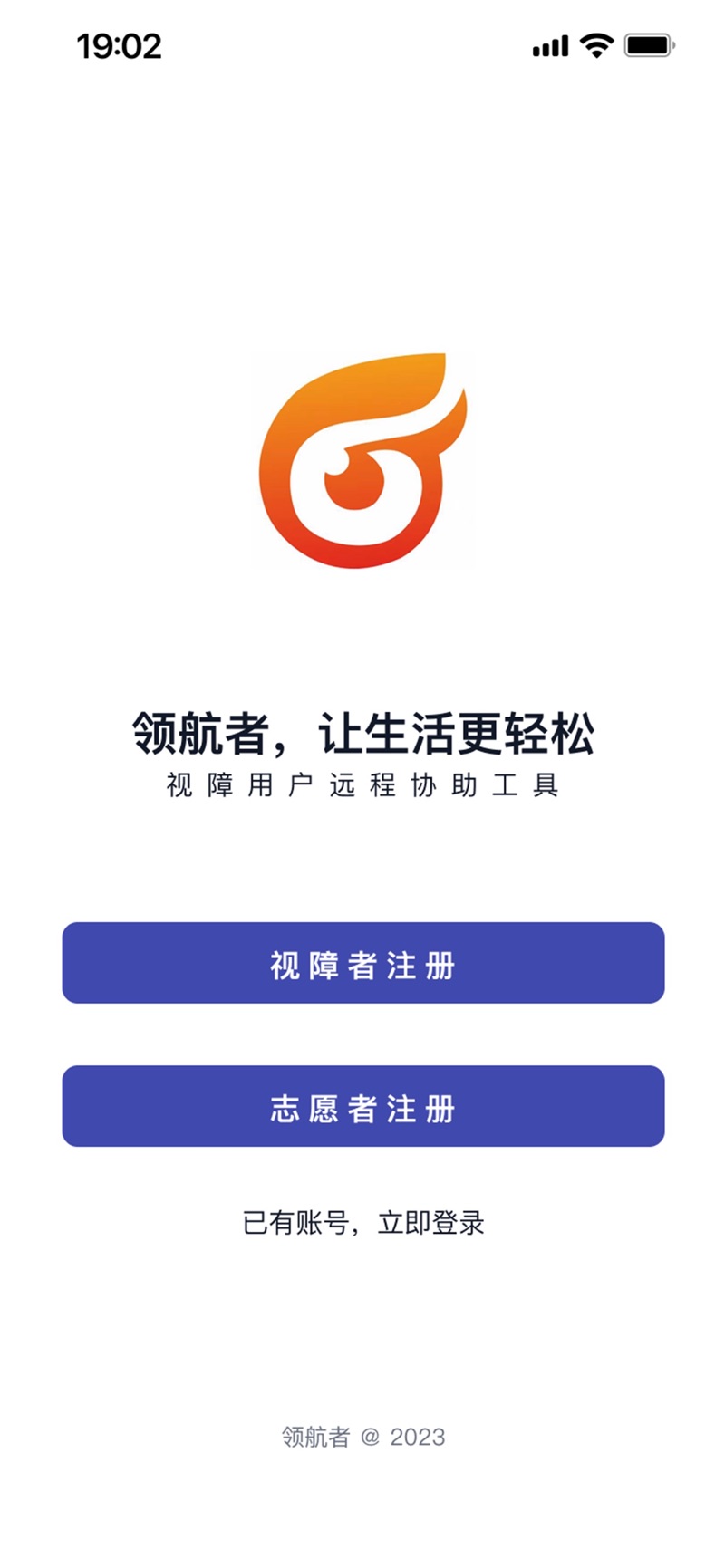Choose the volunteer registration option

361,1106
